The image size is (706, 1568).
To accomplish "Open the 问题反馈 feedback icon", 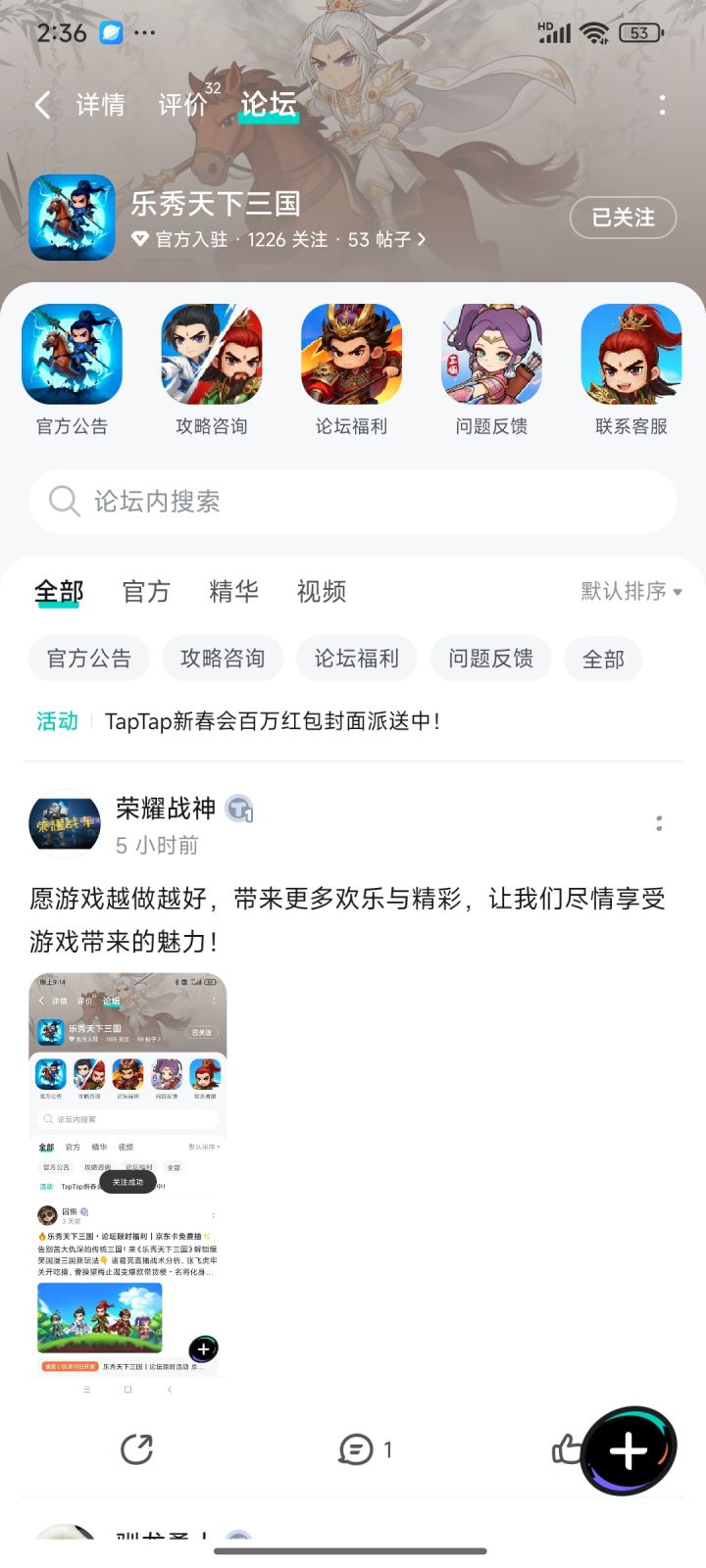I will tap(492, 355).
